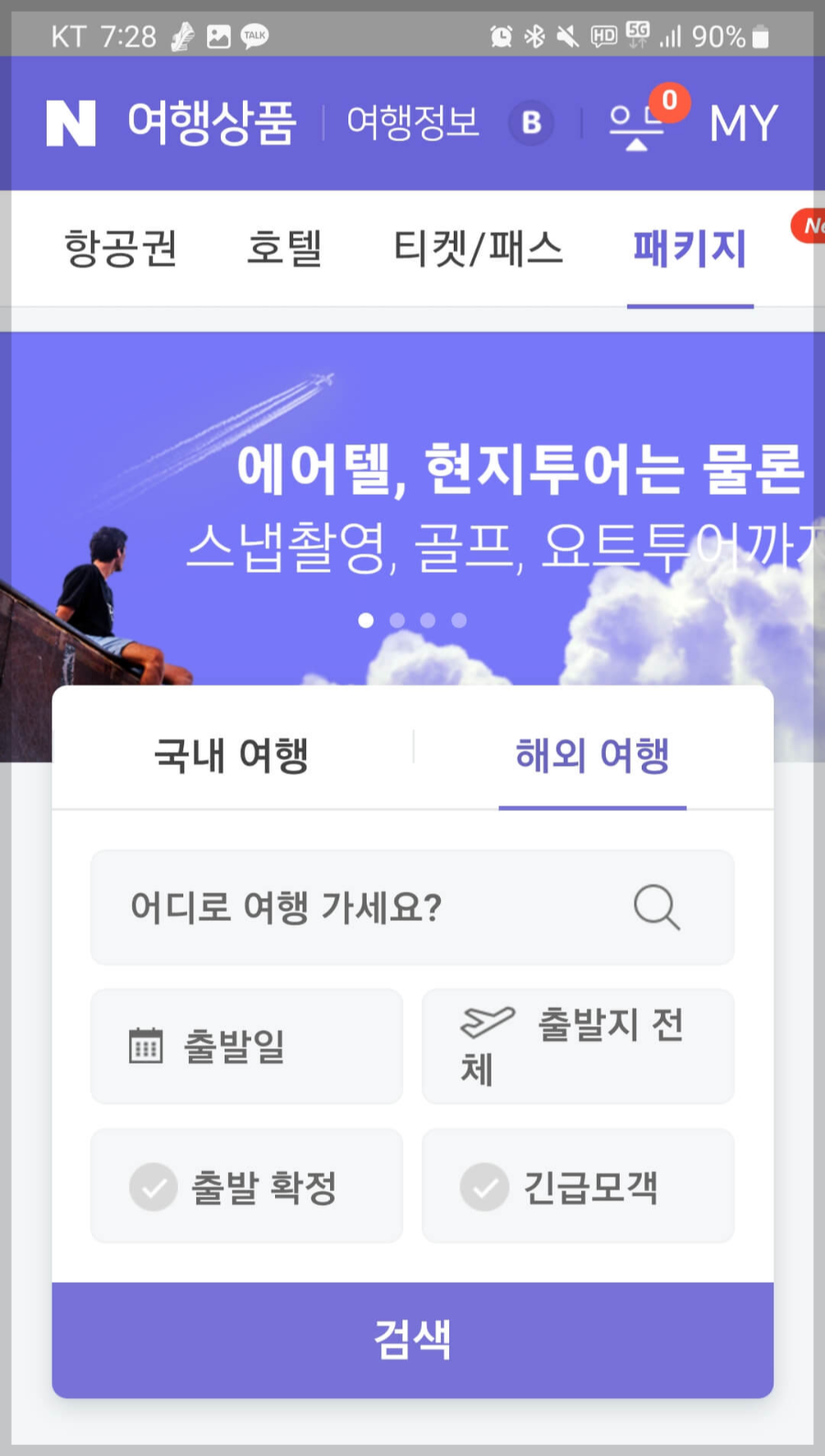The image size is (825, 1456).
Task: Toggle the checkmark inside 출발 확정
Action: tap(152, 1187)
